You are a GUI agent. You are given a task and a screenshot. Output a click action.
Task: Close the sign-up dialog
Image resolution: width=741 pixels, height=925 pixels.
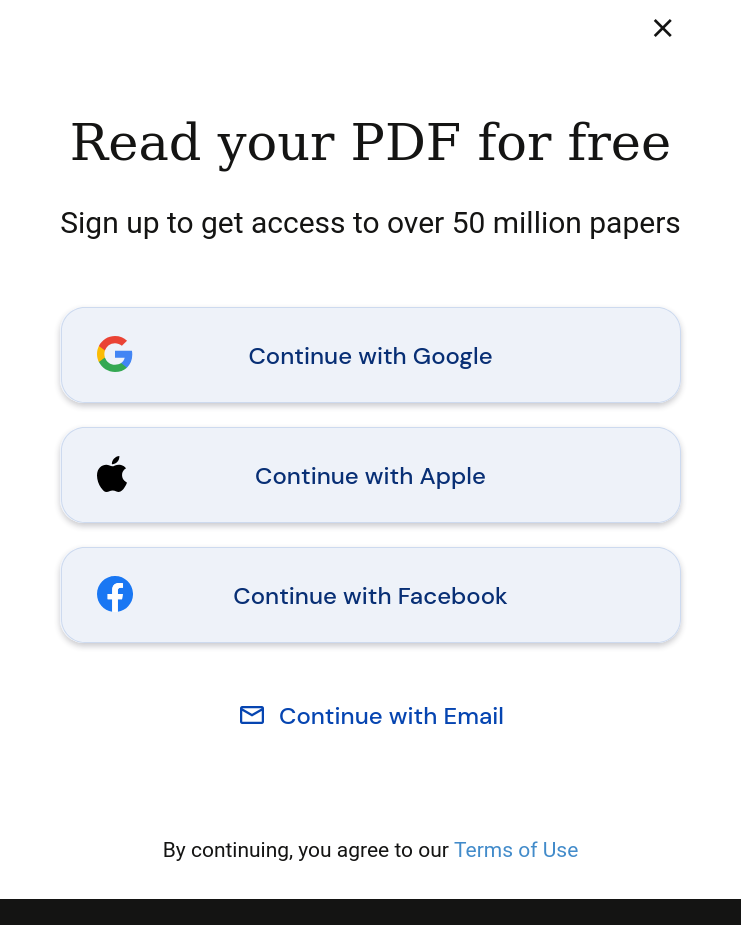[x=662, y=28]
